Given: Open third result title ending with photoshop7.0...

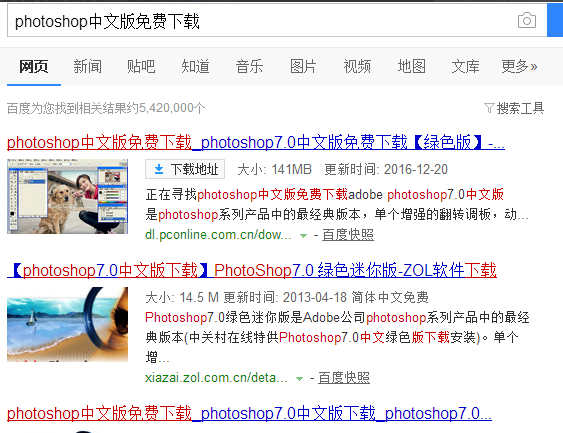Looking at the screenshot, I should [x=250, y=413].
